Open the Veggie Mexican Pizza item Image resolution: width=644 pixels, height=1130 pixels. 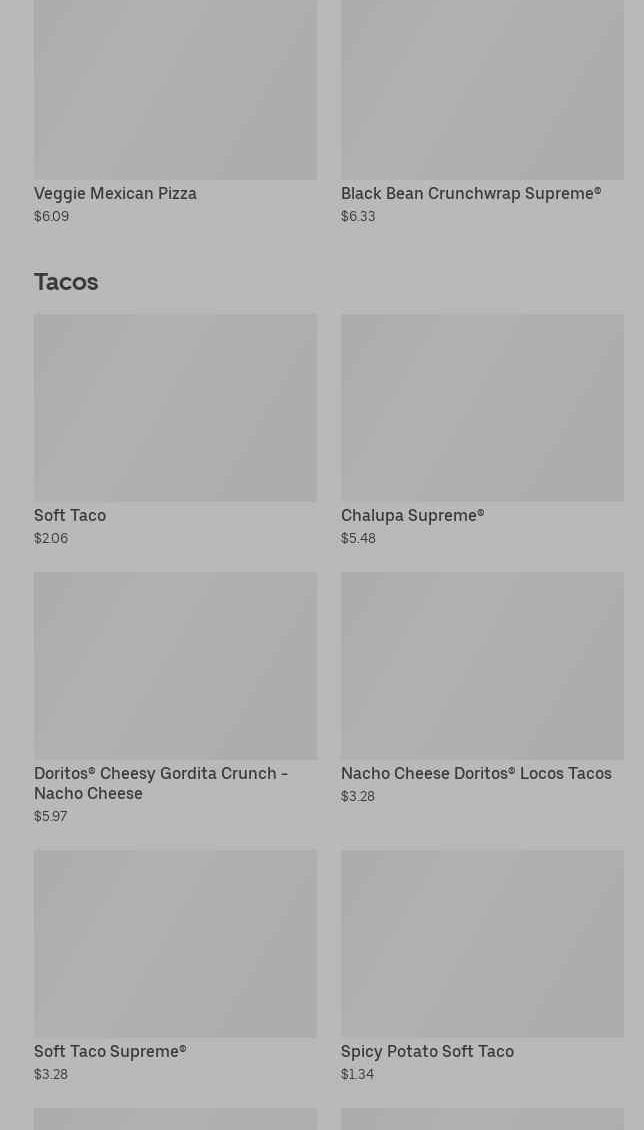[x=175, y=110]
